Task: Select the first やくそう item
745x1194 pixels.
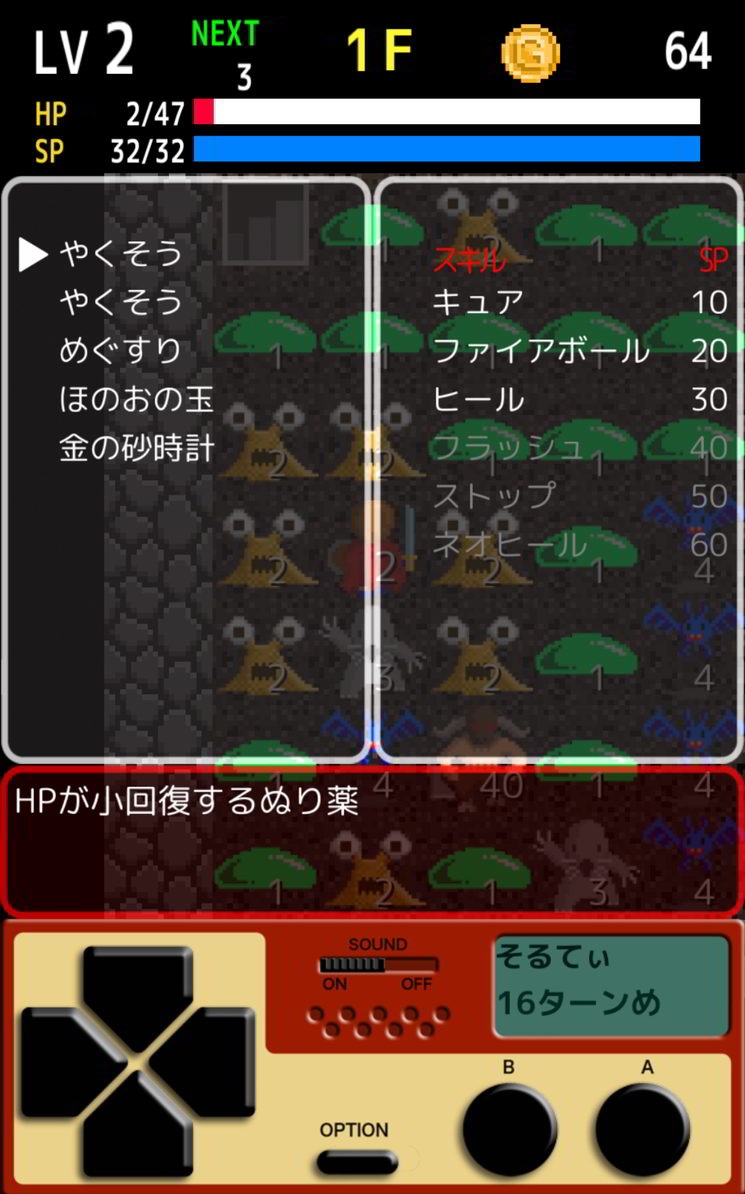Action: pyautogui.click(x=121, y=254)
